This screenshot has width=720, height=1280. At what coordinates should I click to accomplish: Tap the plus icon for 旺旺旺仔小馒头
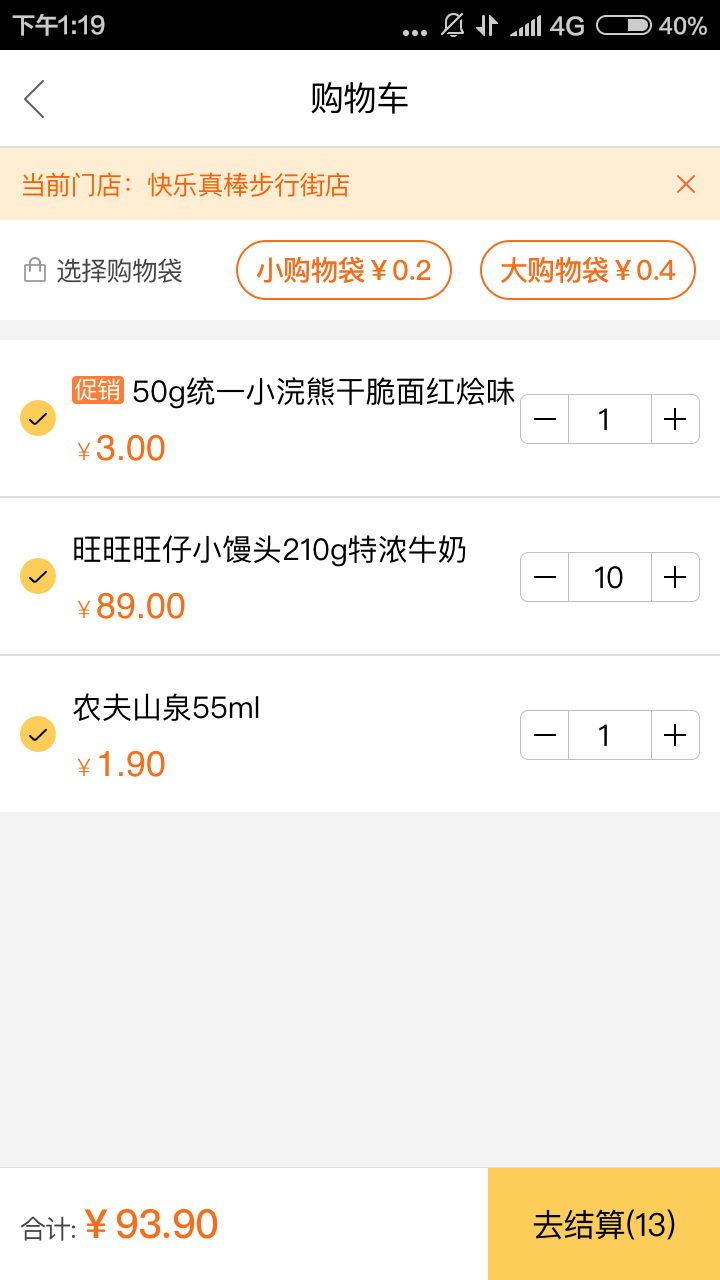[675, 577]
